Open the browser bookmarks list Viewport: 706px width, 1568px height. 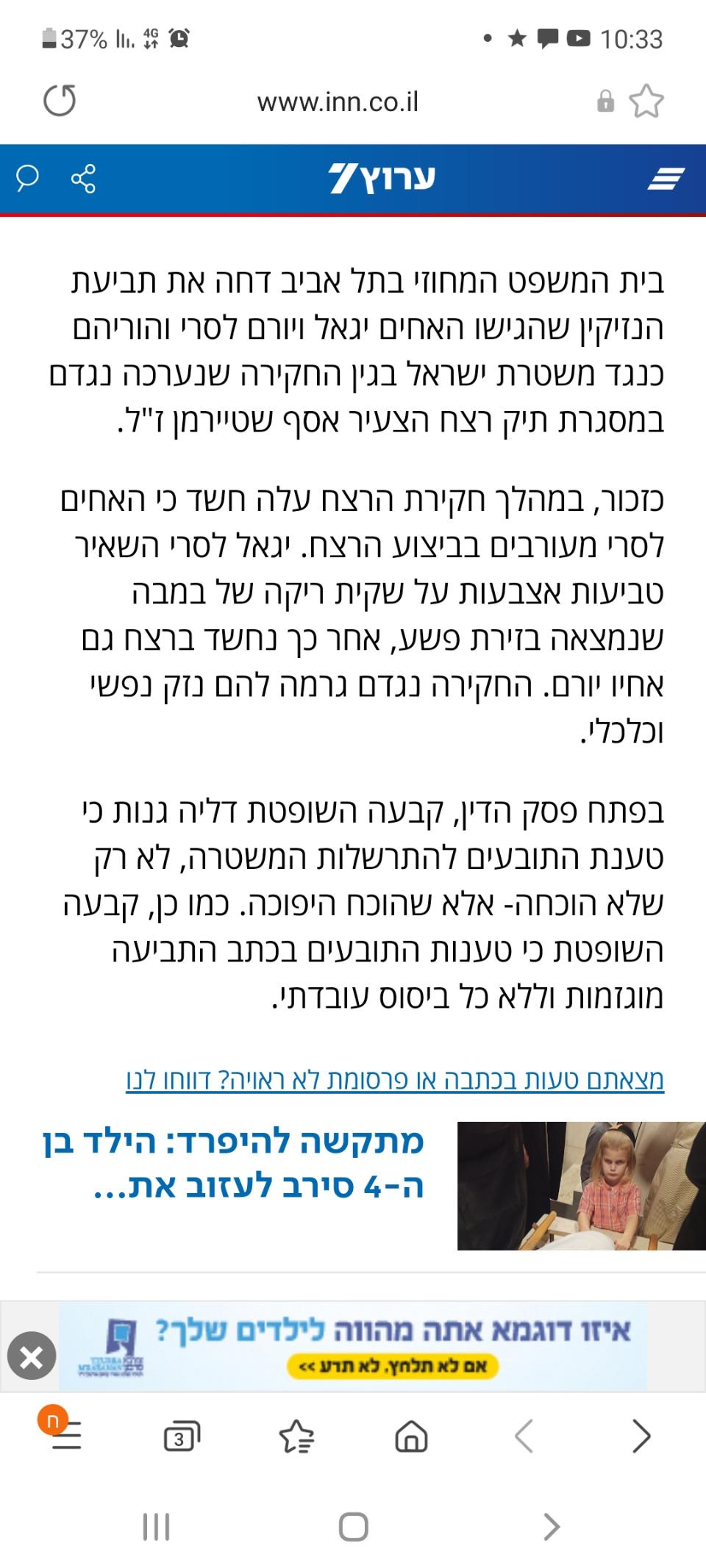296,1436
